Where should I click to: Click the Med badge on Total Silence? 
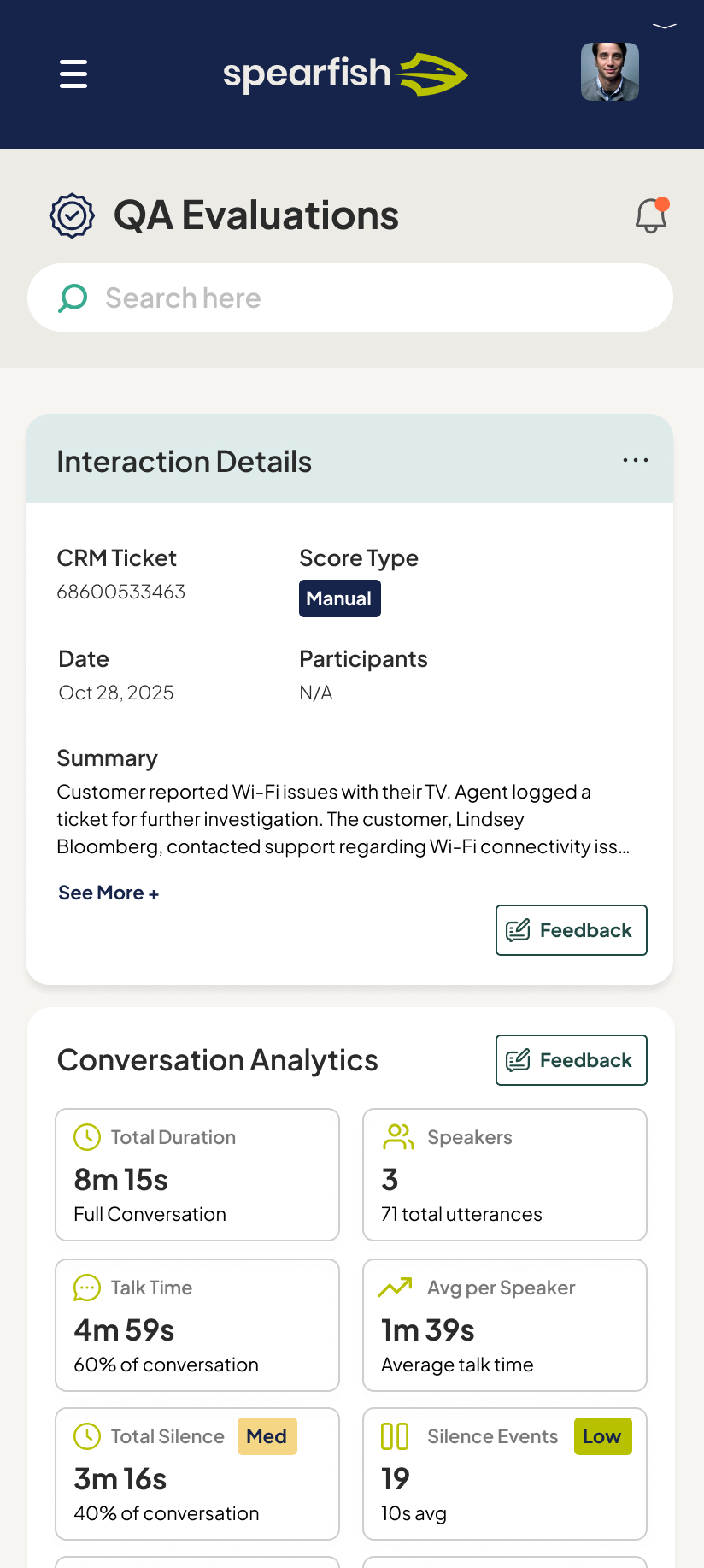[x=267, y=1436]
